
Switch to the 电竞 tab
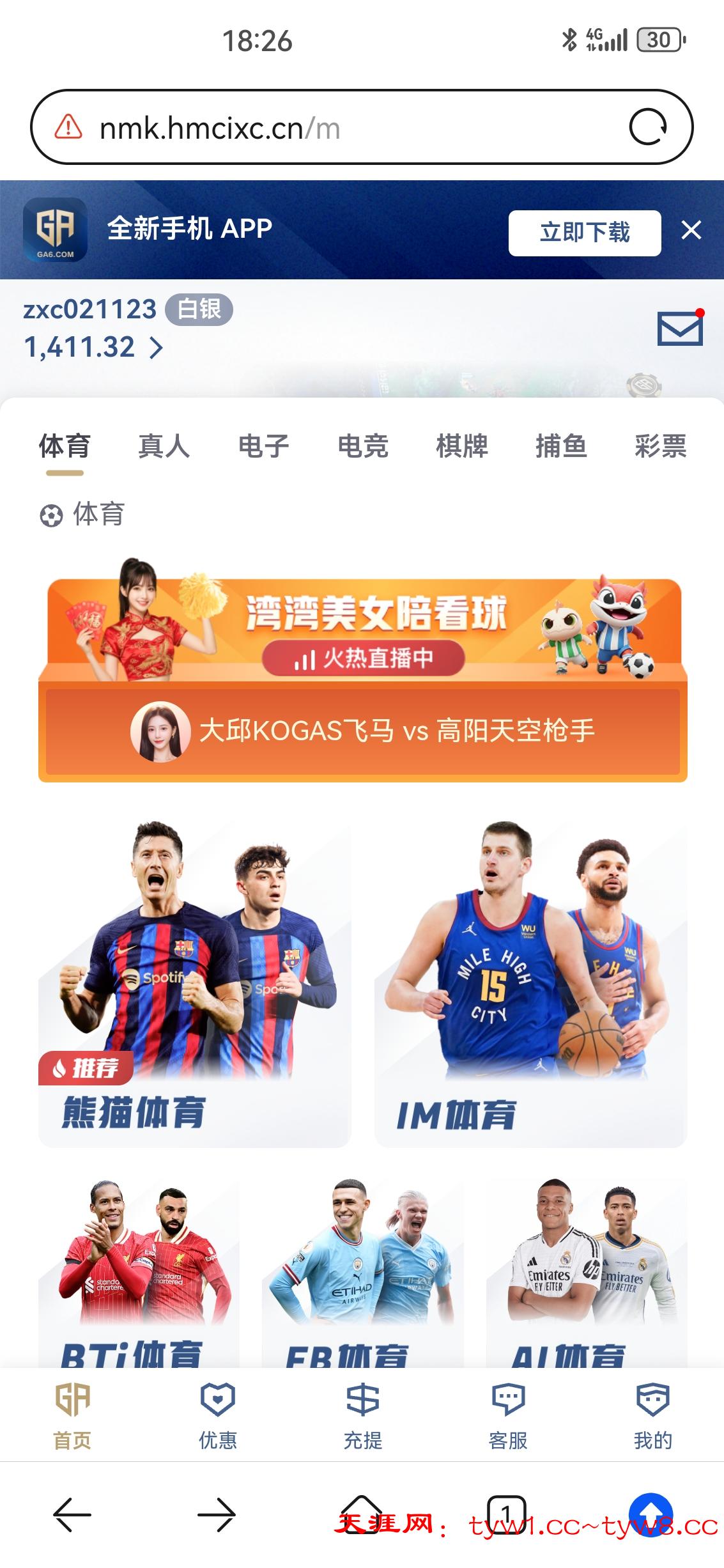tap(362, 446)
